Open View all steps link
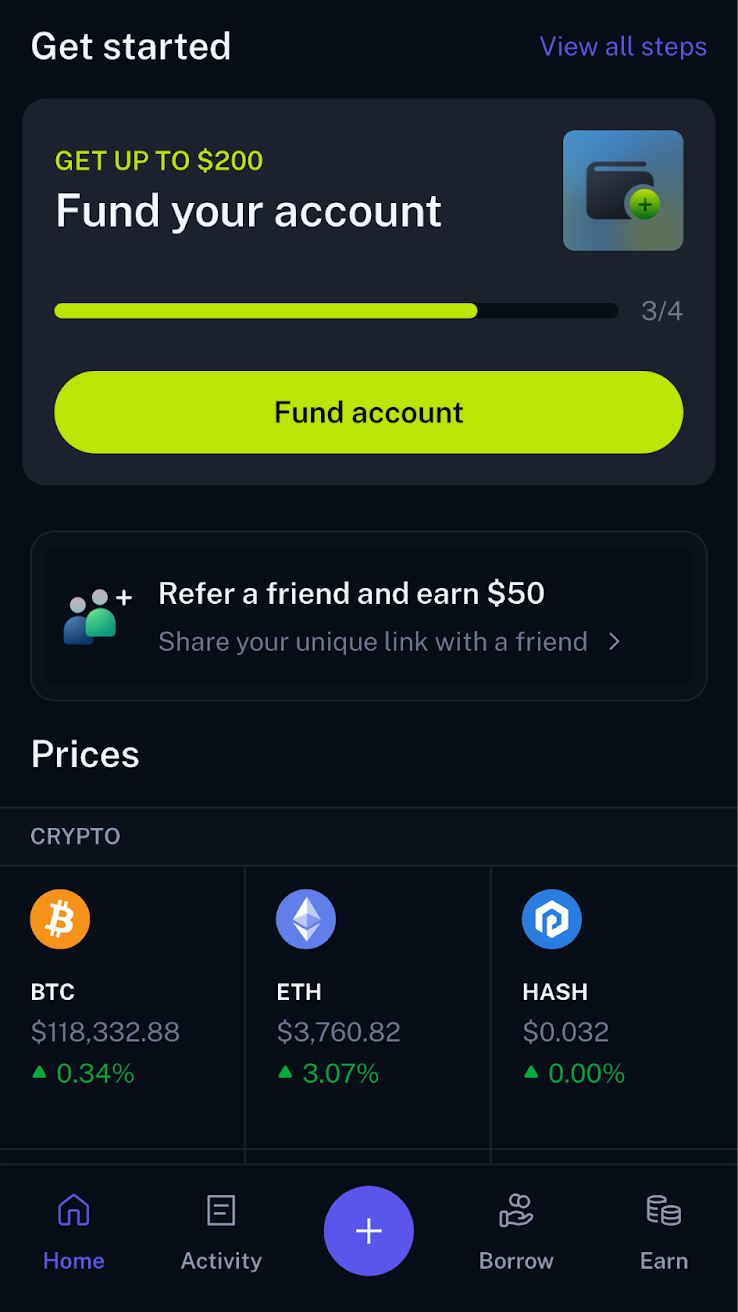738x1312 pixels. 622,46
